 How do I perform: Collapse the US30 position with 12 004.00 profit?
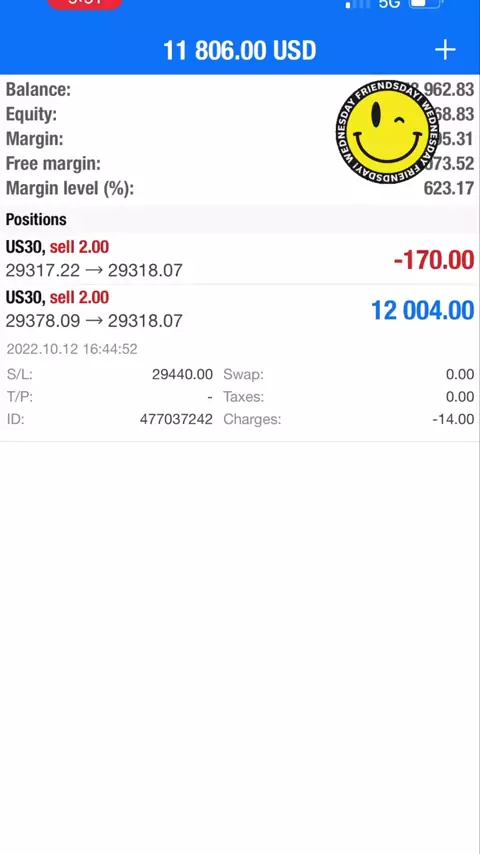pos(240,309)
